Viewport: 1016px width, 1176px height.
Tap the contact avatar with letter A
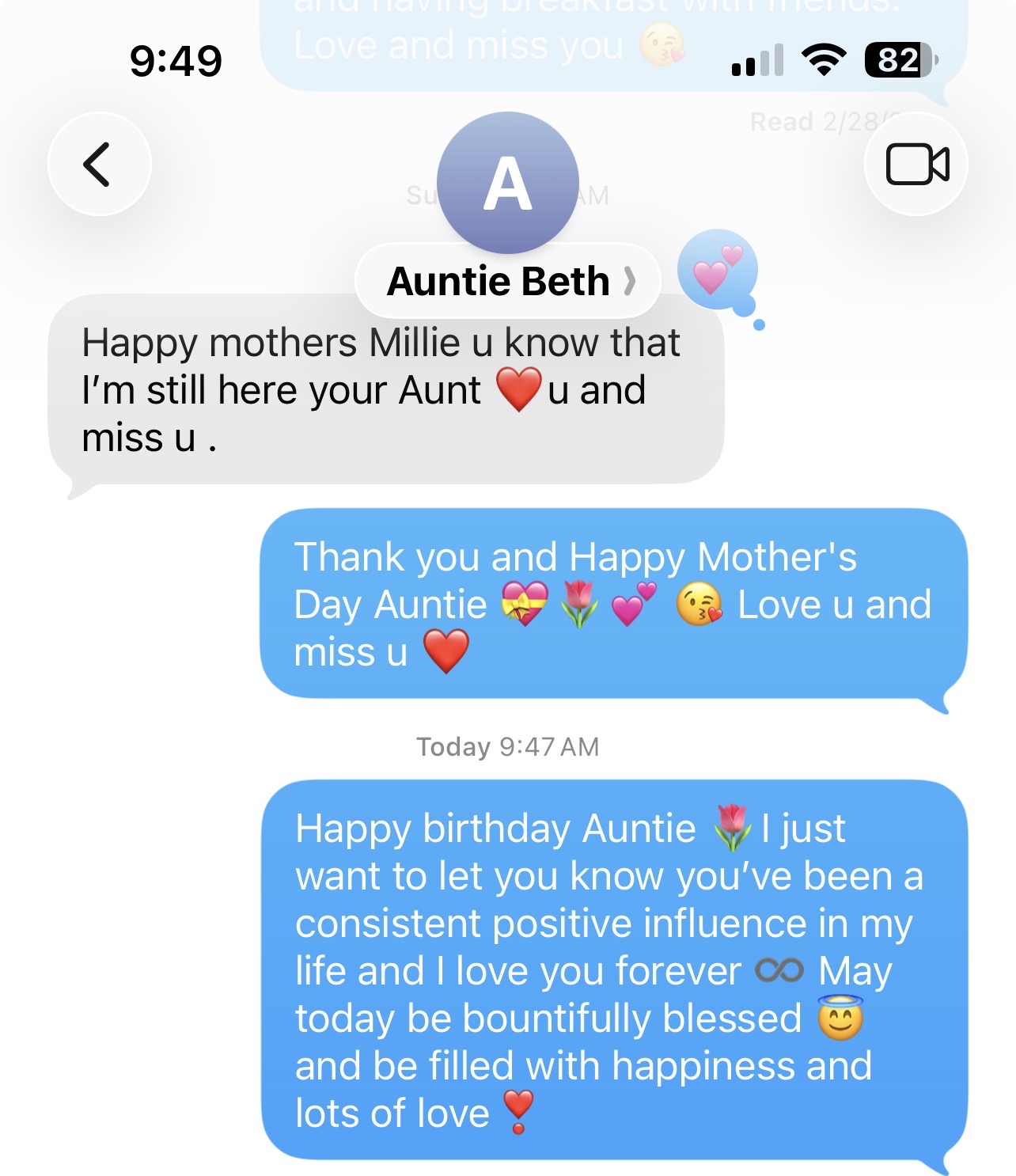[508, 183]
